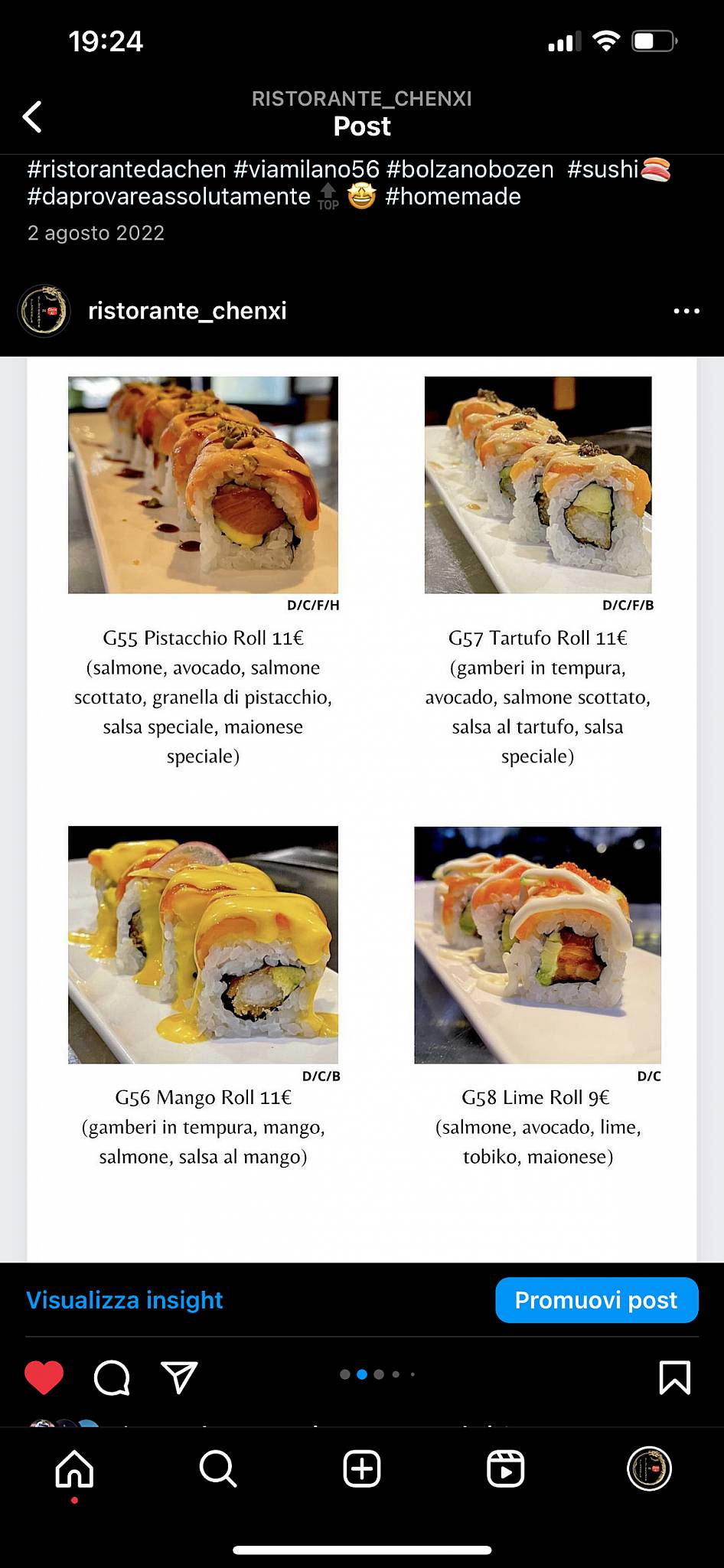Open Visualizza insight link

coord(124,1299)
